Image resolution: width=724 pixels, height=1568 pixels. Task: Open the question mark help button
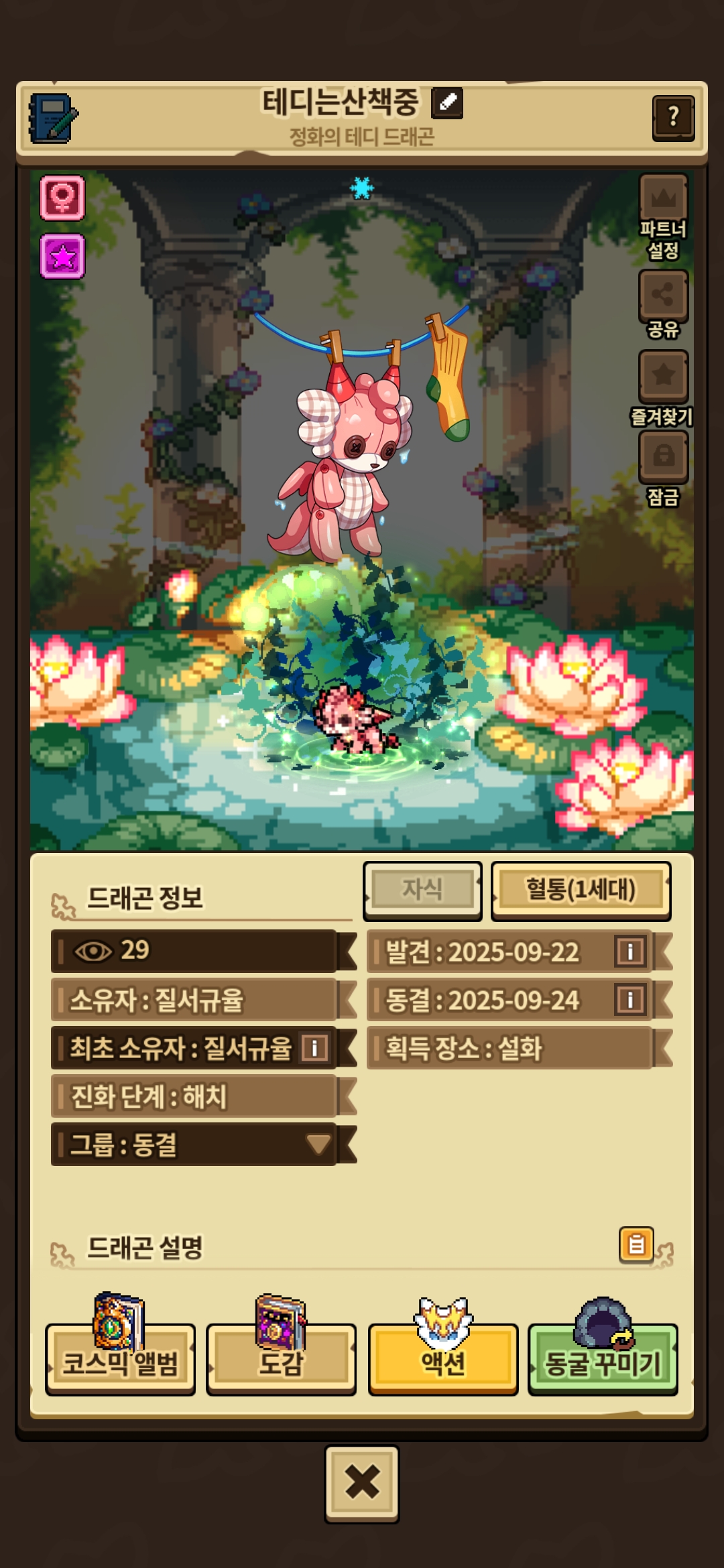673,118
